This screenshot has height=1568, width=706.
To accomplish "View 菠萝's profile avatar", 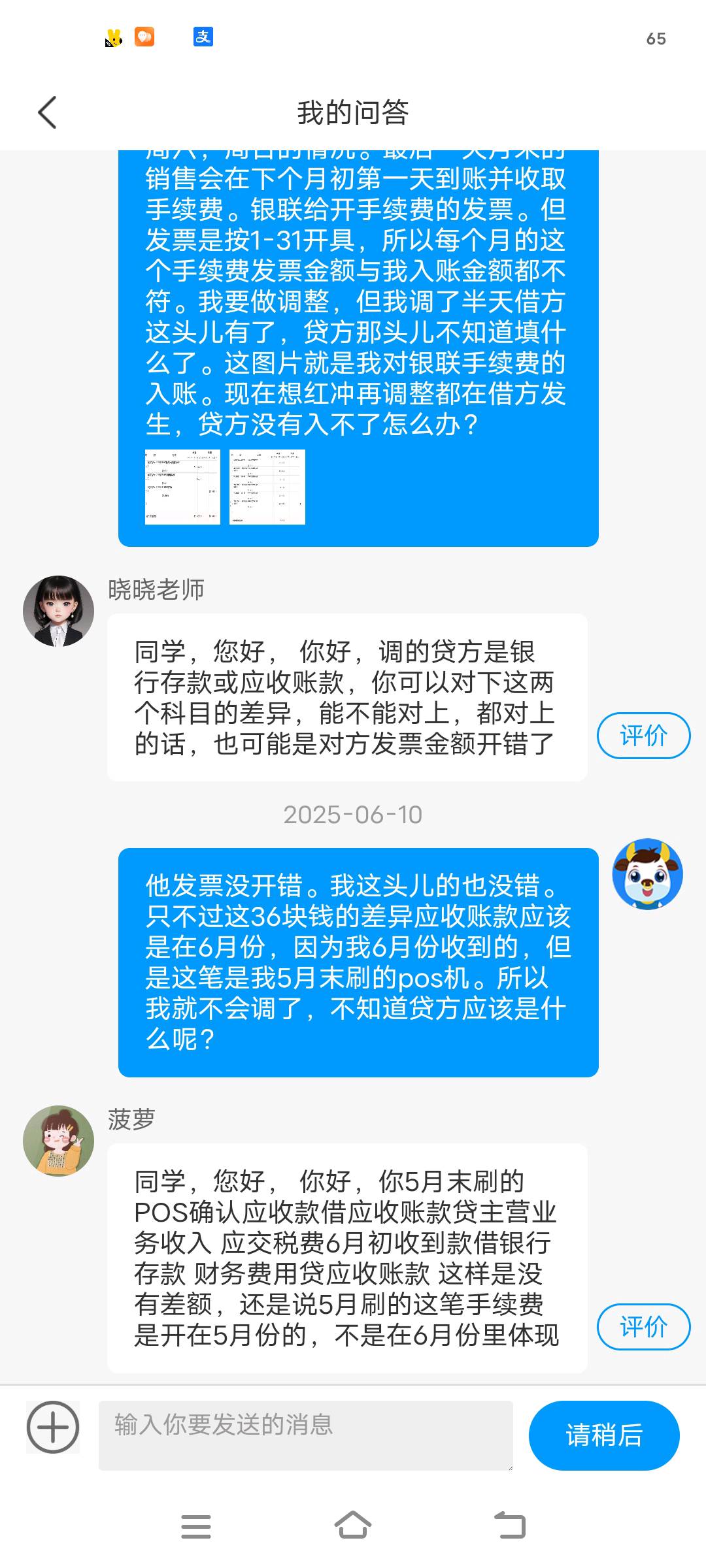I will tap(59, 1141).
